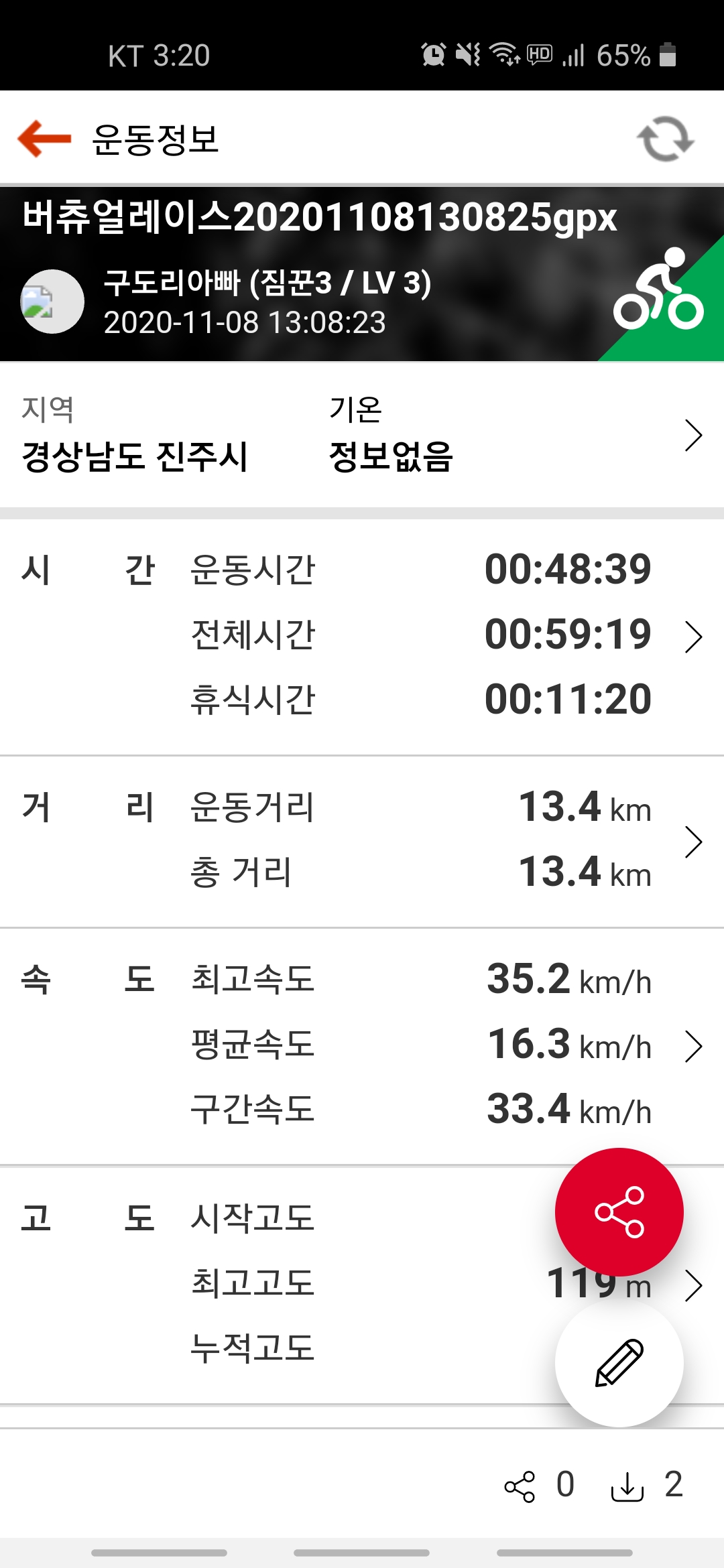Open the 거리 distance details
Viewport: 724px width, 1568px height.
[x=693, y=842]
